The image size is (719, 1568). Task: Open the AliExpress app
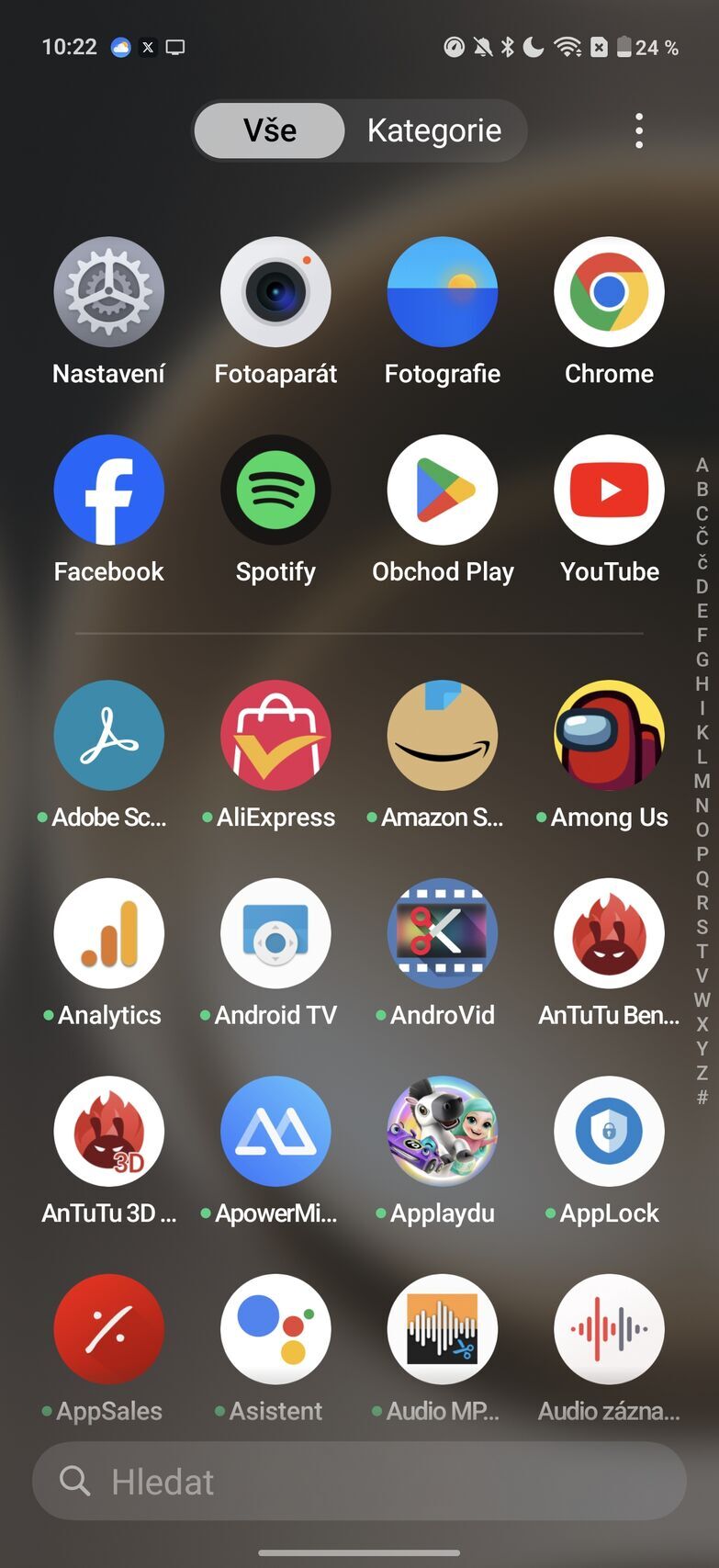(x=275, y=735)
